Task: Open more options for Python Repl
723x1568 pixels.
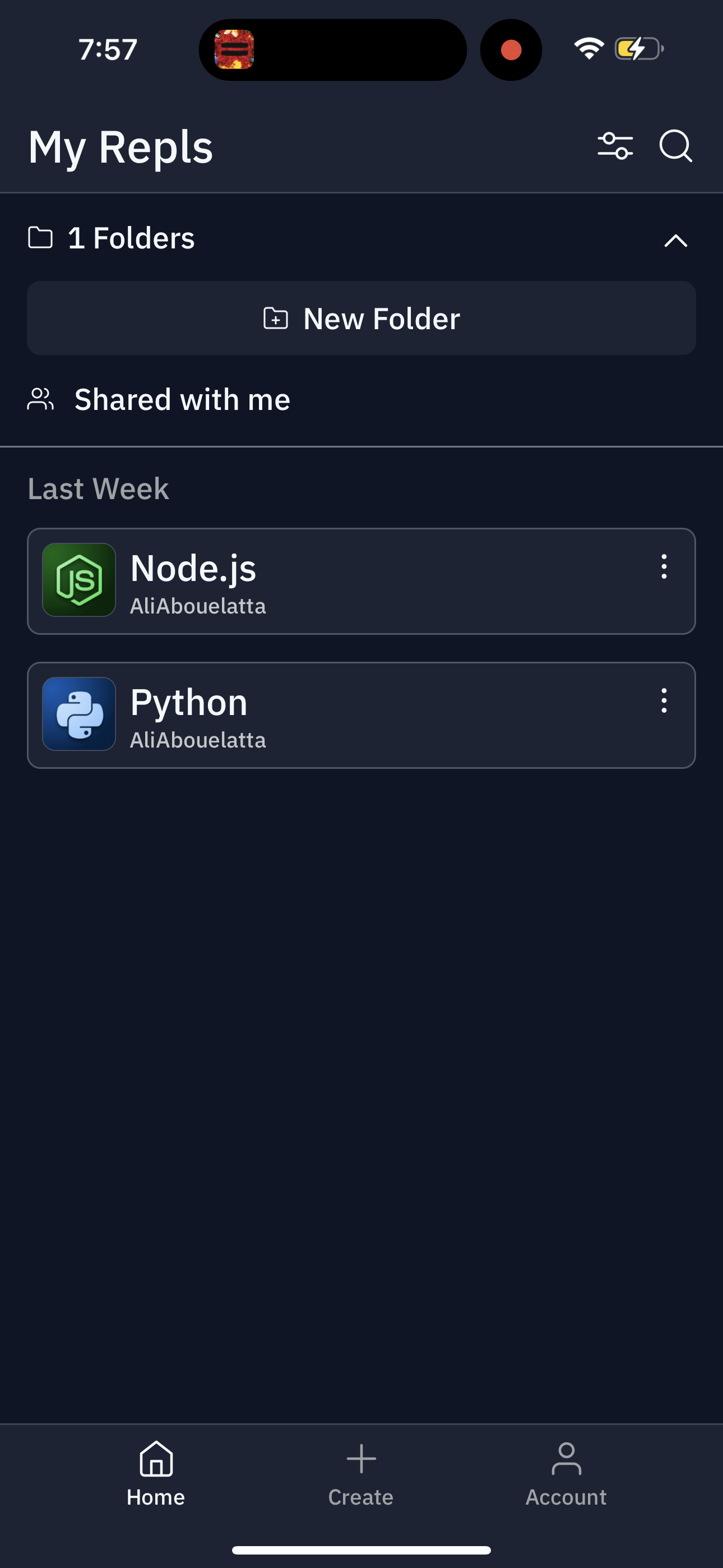Action: 664,700
